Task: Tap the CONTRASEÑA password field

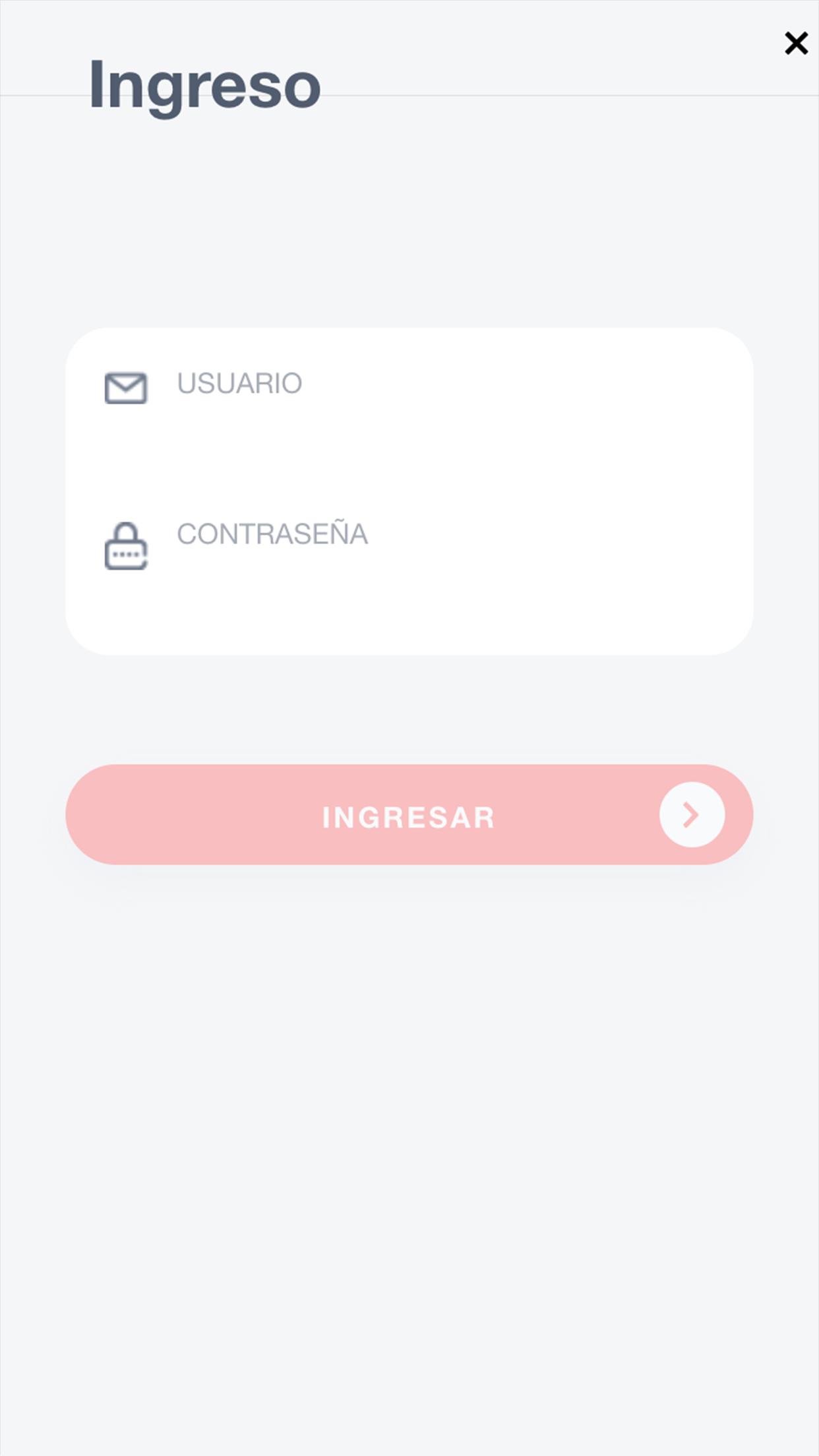Action: pyautogui.click(x=435, y=535)
